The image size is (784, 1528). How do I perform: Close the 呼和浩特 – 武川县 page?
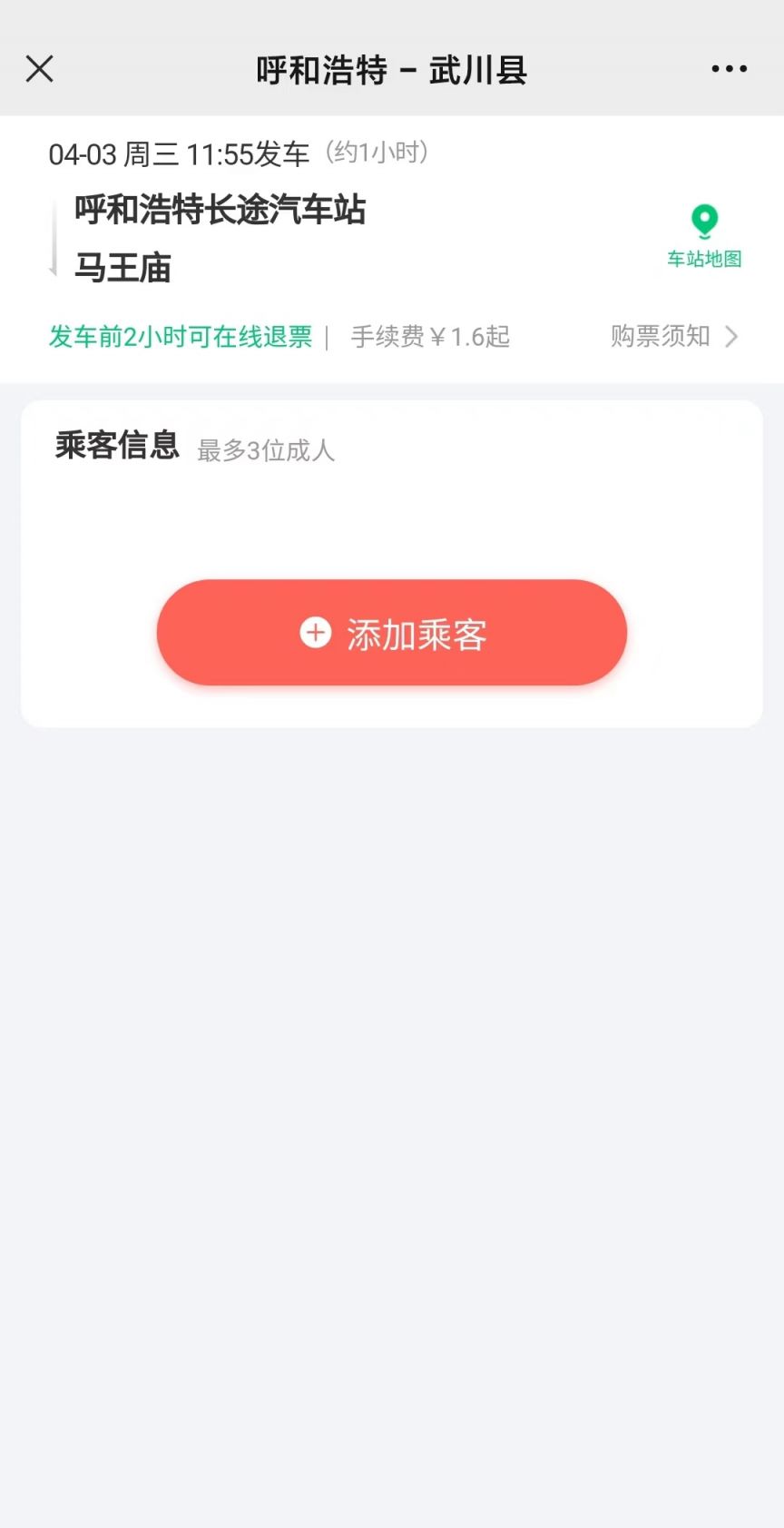[x=40, y=69]
